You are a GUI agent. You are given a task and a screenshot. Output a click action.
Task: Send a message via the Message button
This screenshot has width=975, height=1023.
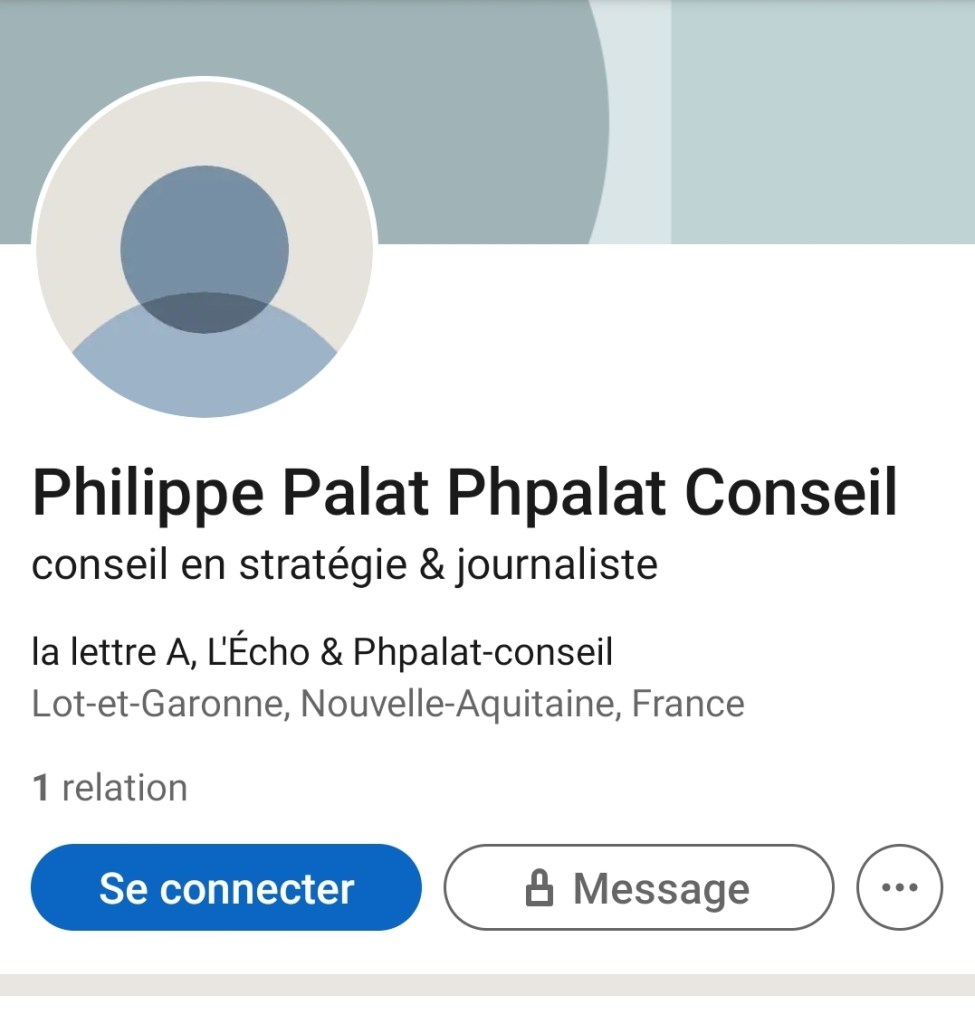coord(638,888)
